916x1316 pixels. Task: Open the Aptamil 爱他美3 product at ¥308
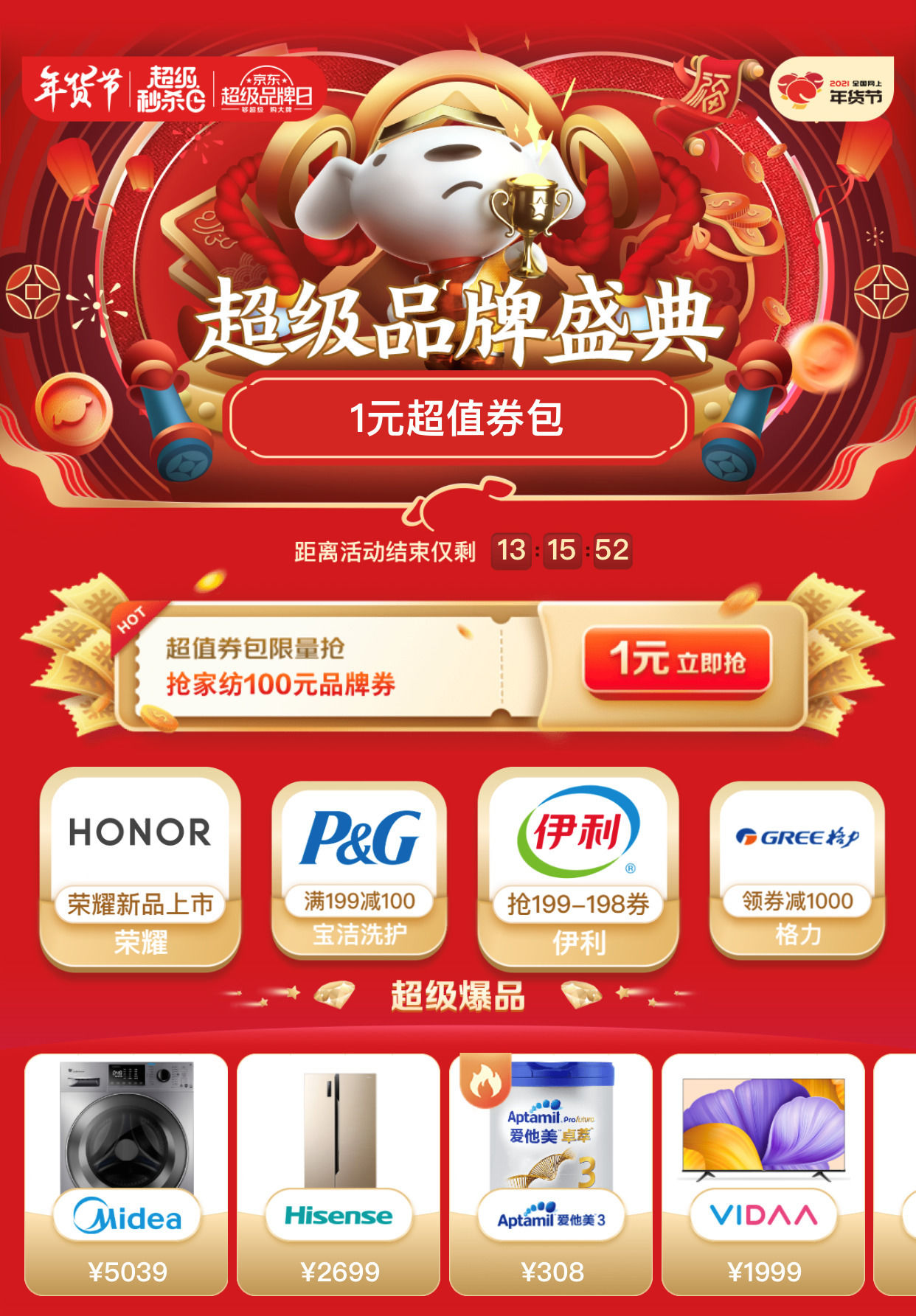551,1172
